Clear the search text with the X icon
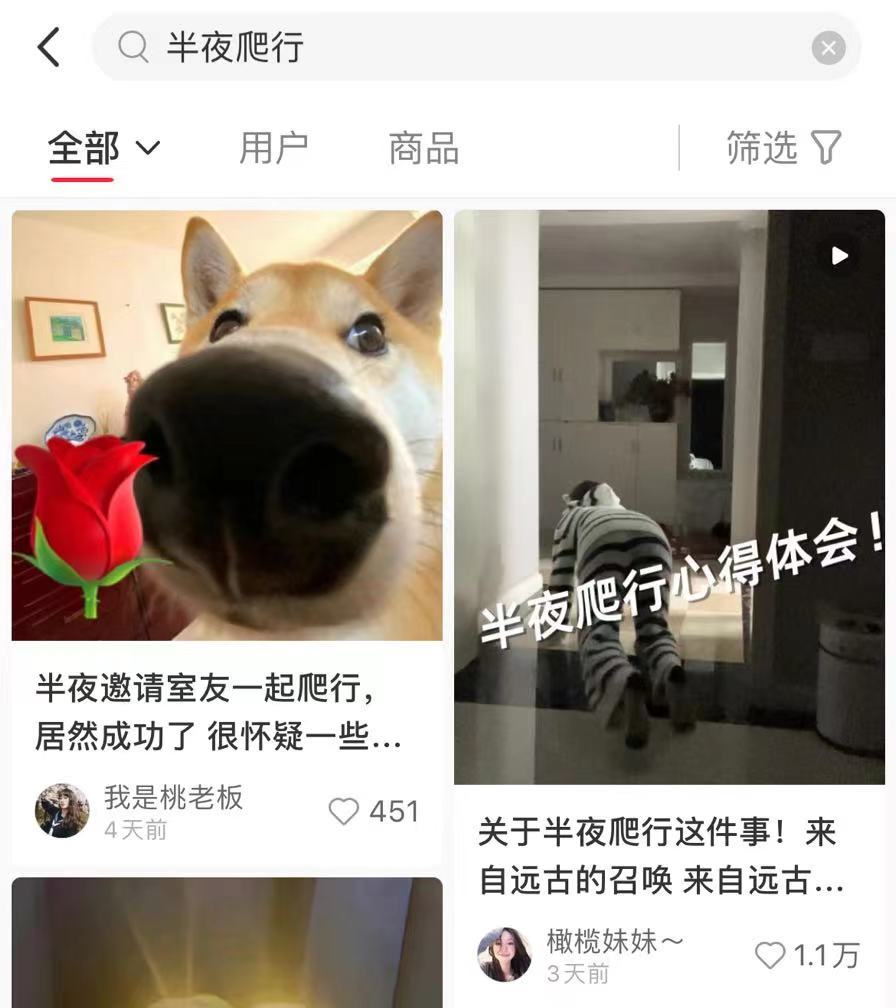 [828, 48]
